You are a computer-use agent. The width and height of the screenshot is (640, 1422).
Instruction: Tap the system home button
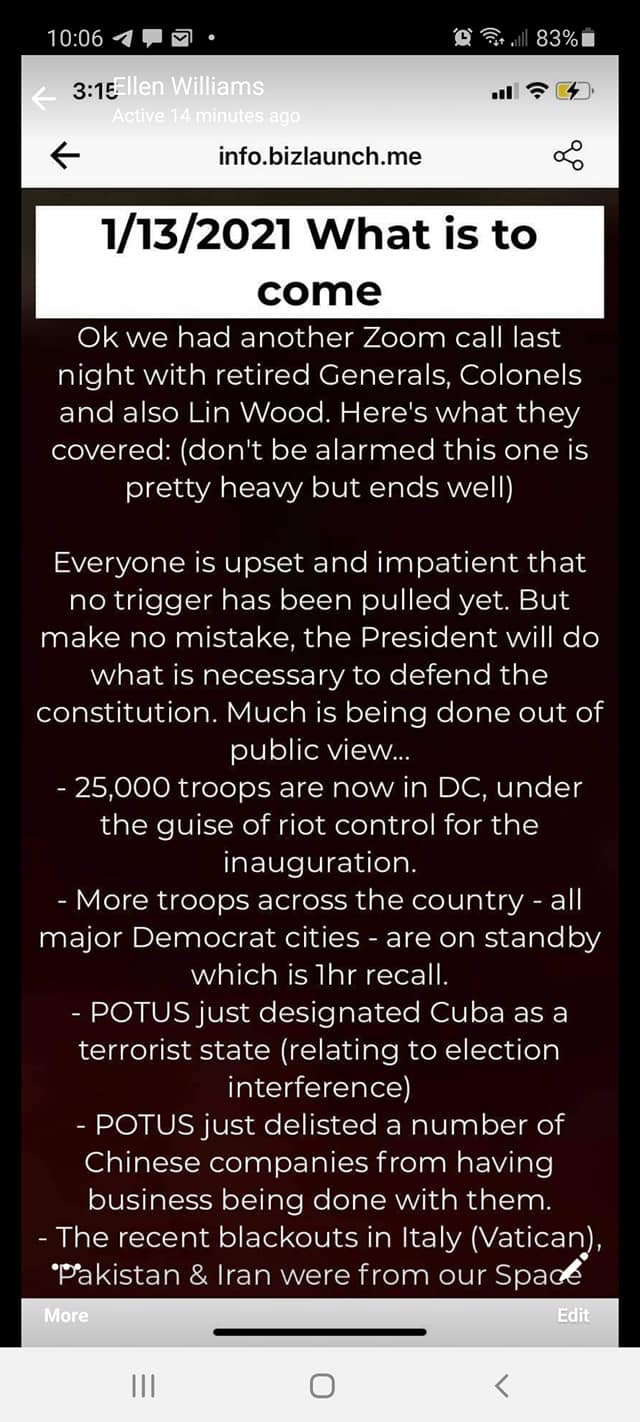click(x=321, y=1385)
